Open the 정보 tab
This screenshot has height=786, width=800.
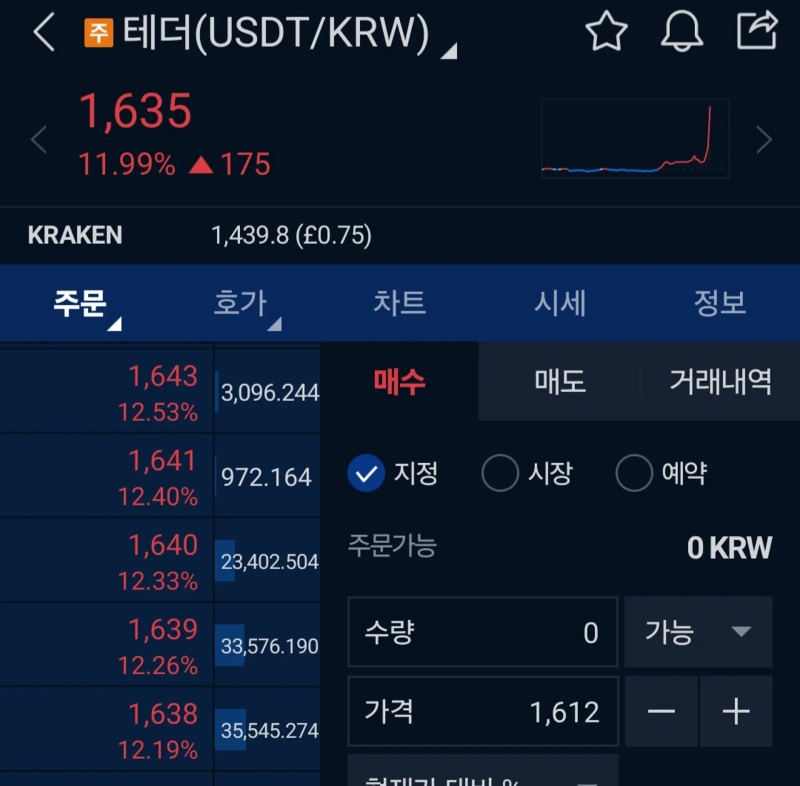click(x=720, y=303)
